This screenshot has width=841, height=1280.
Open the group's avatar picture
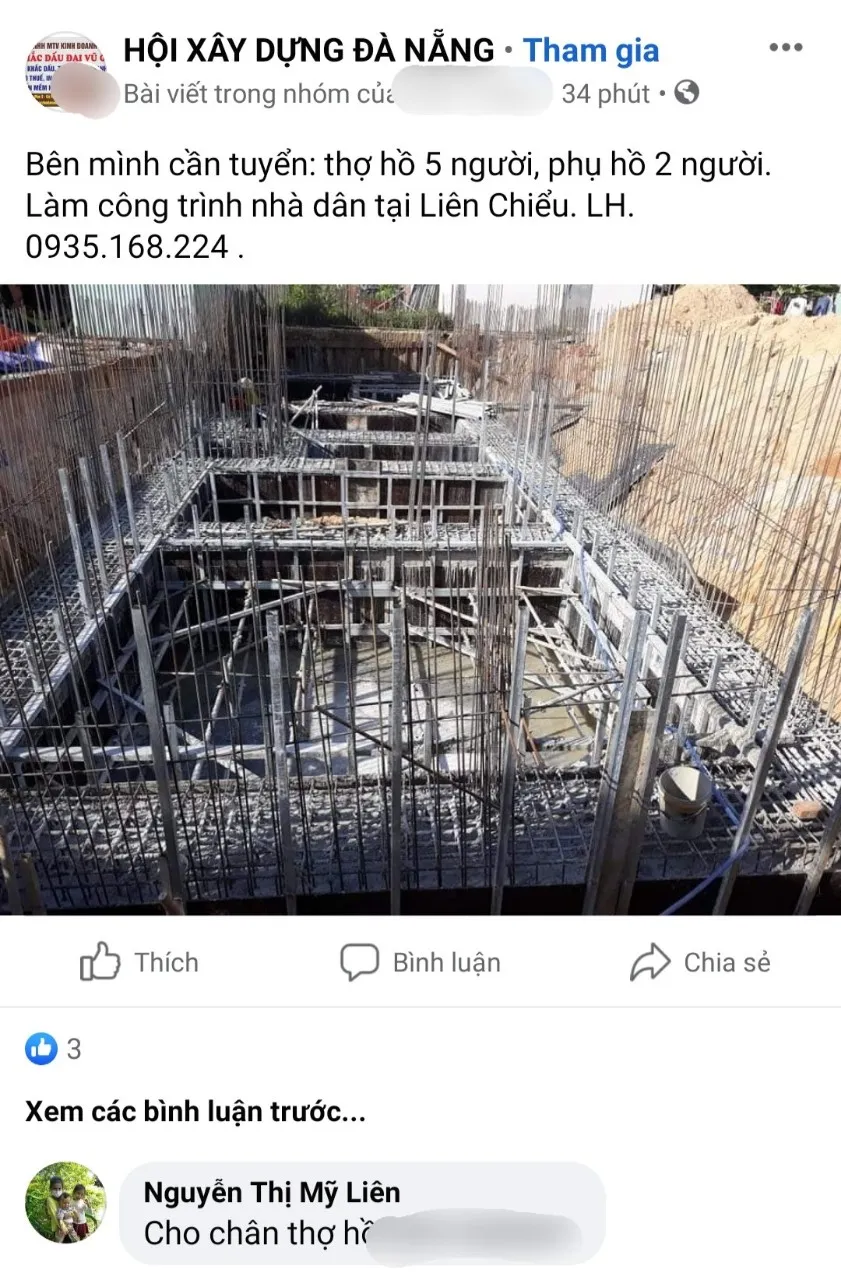coord(65,73)
